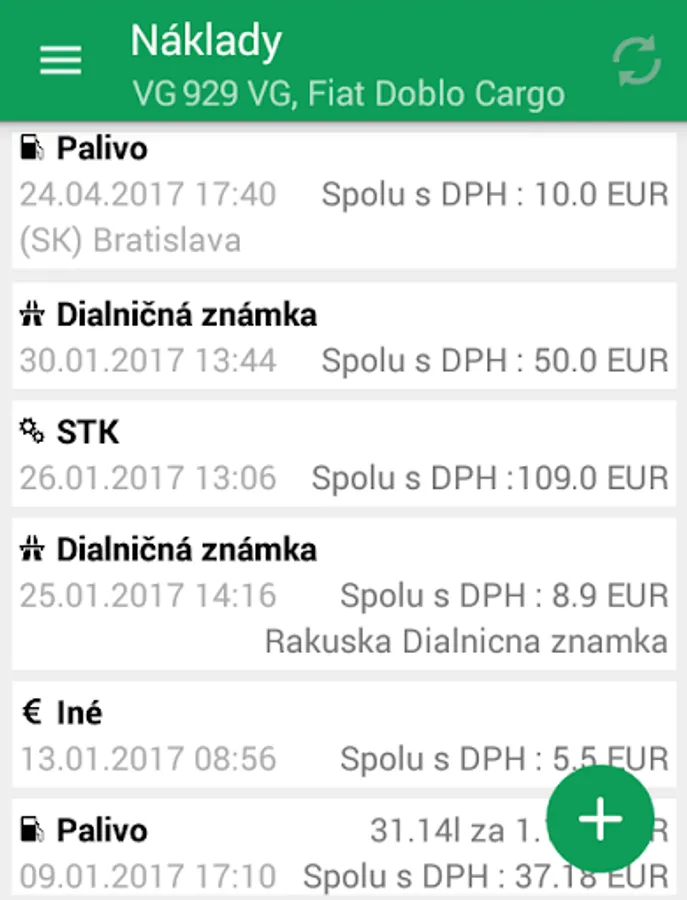Open the Palivo entry from 09.01.2017
The image size is (687, 900).
coord(280,850)
